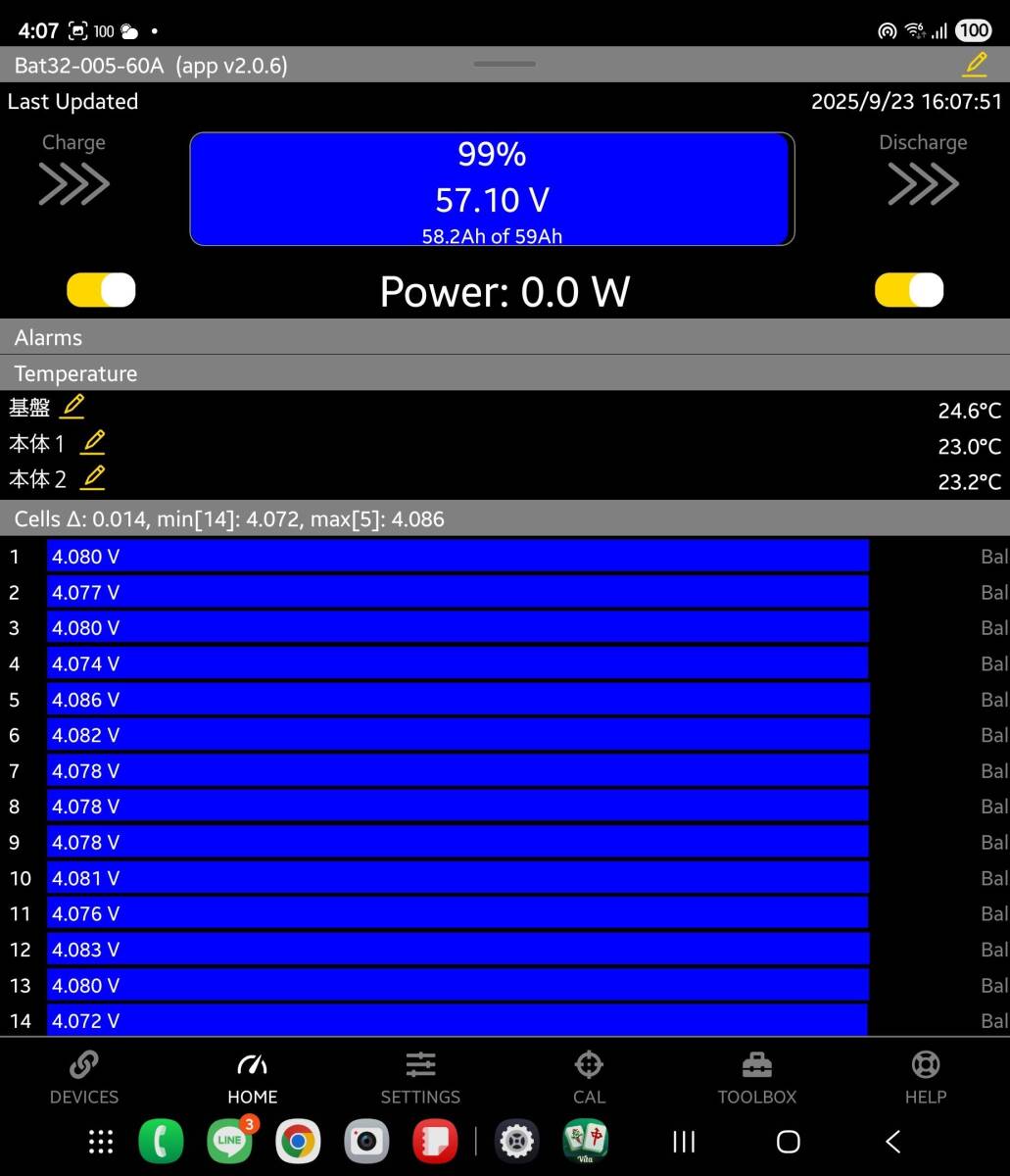View the Help tab
This screenshot has width=1010, height=1176.
point(926,1078)
